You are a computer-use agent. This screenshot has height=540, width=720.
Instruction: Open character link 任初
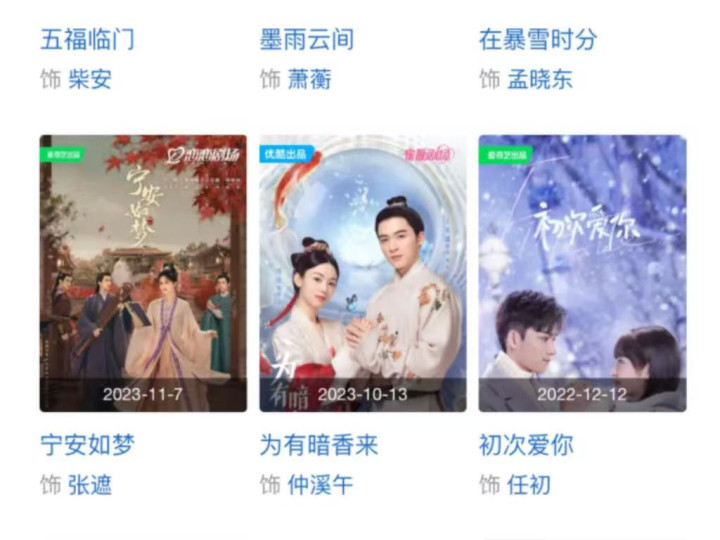coord(529,486)
